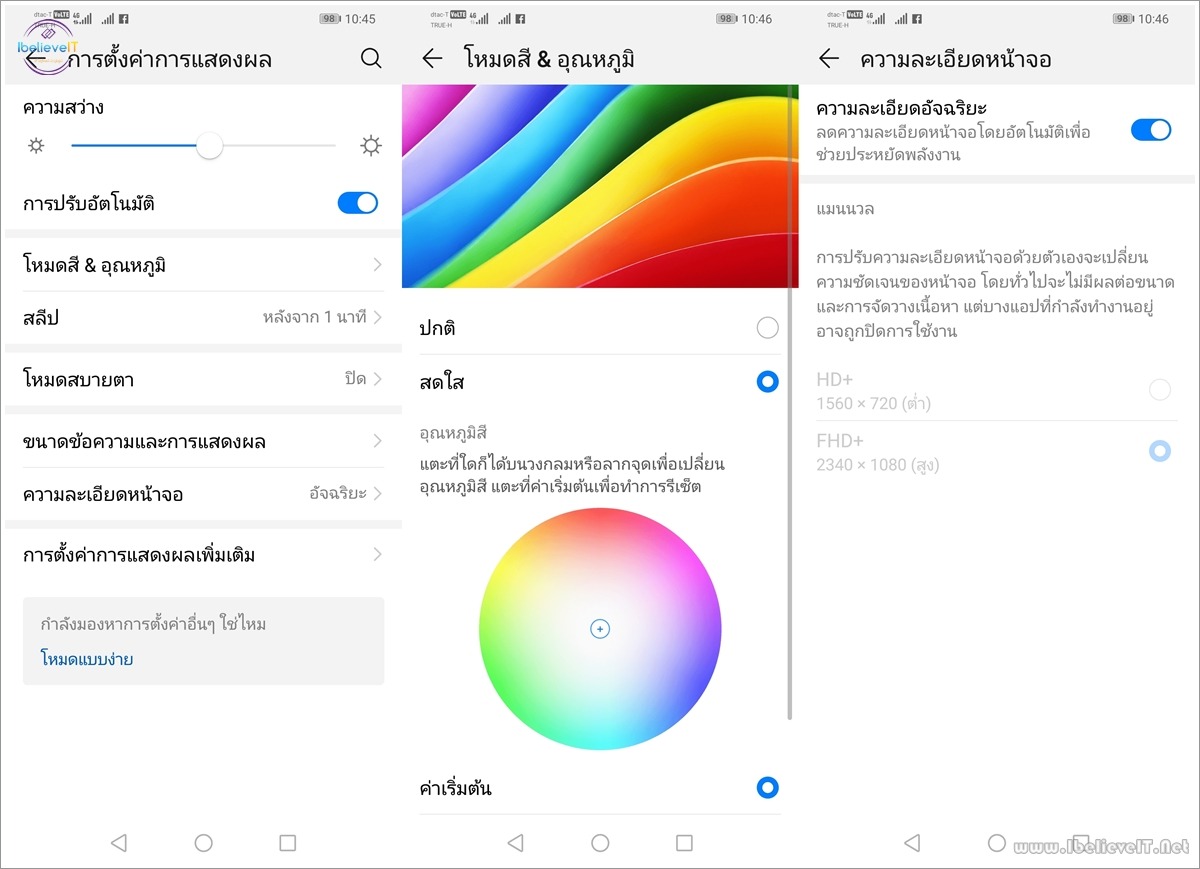Go back from โหมดสี & อุณหภูมิ screen
Viewport: 1200px width, 869px height.
[x=432, y=59]
